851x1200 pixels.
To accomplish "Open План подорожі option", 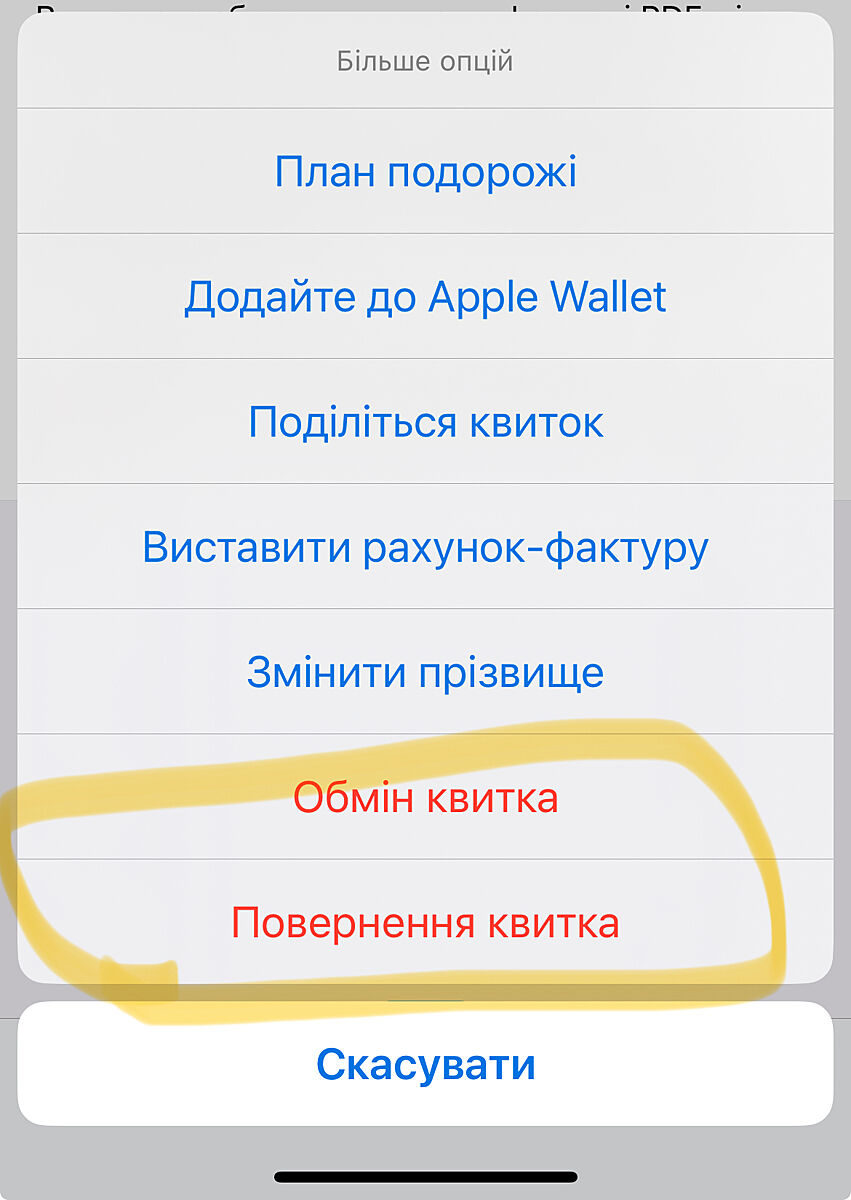I will (x=425, y=172).
